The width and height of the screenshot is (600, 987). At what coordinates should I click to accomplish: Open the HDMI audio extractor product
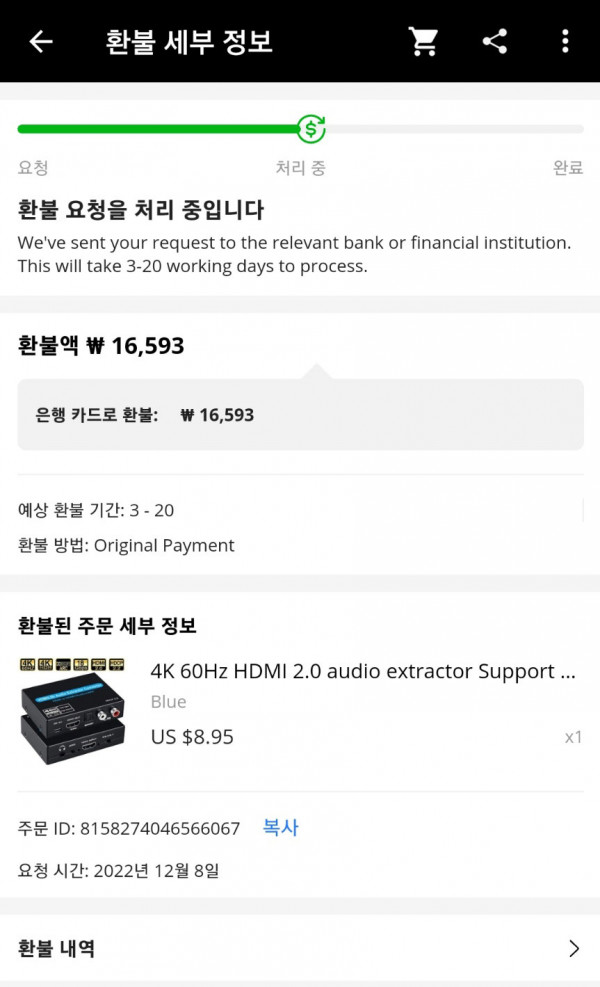[x=362, y=671]
